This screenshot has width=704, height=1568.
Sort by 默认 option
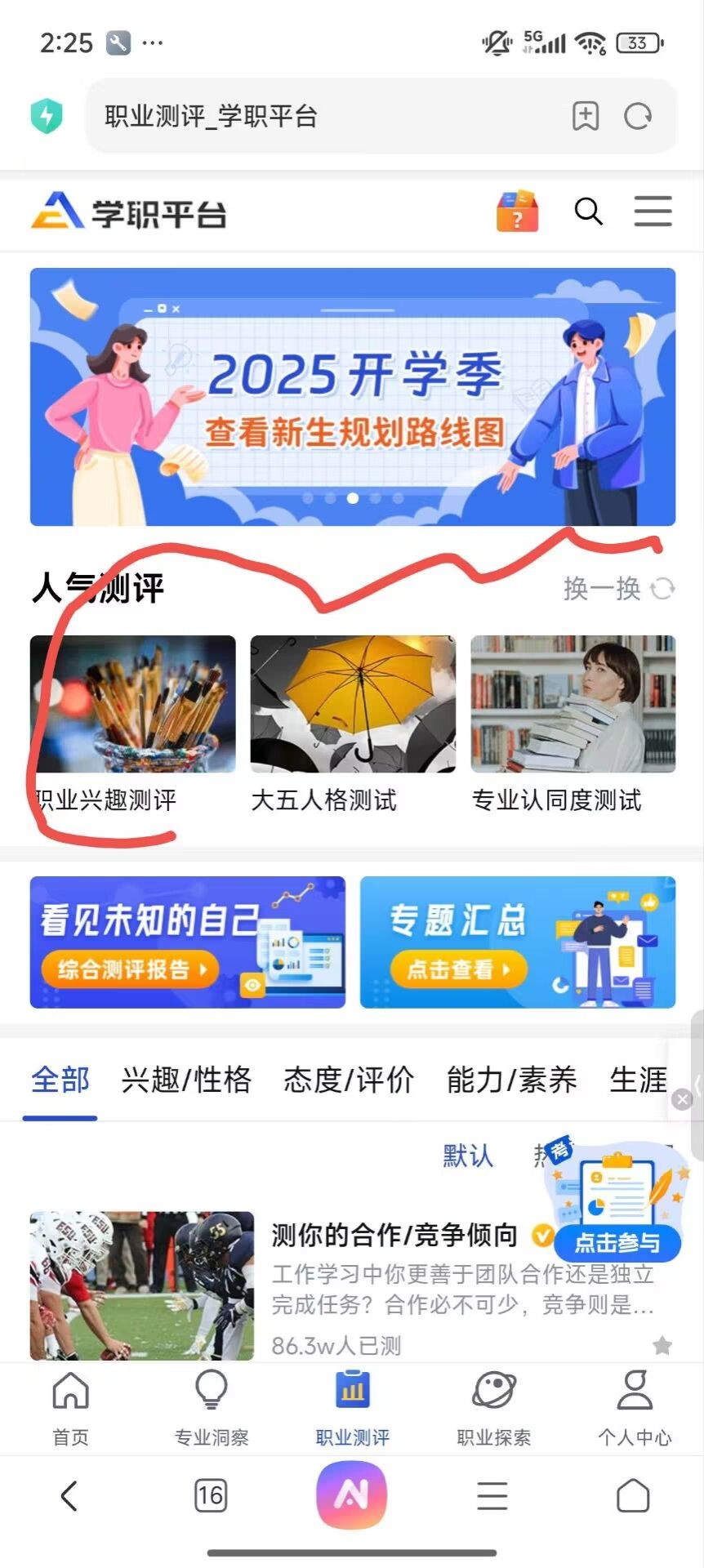pyautogui.click(x=468, y=1156)
